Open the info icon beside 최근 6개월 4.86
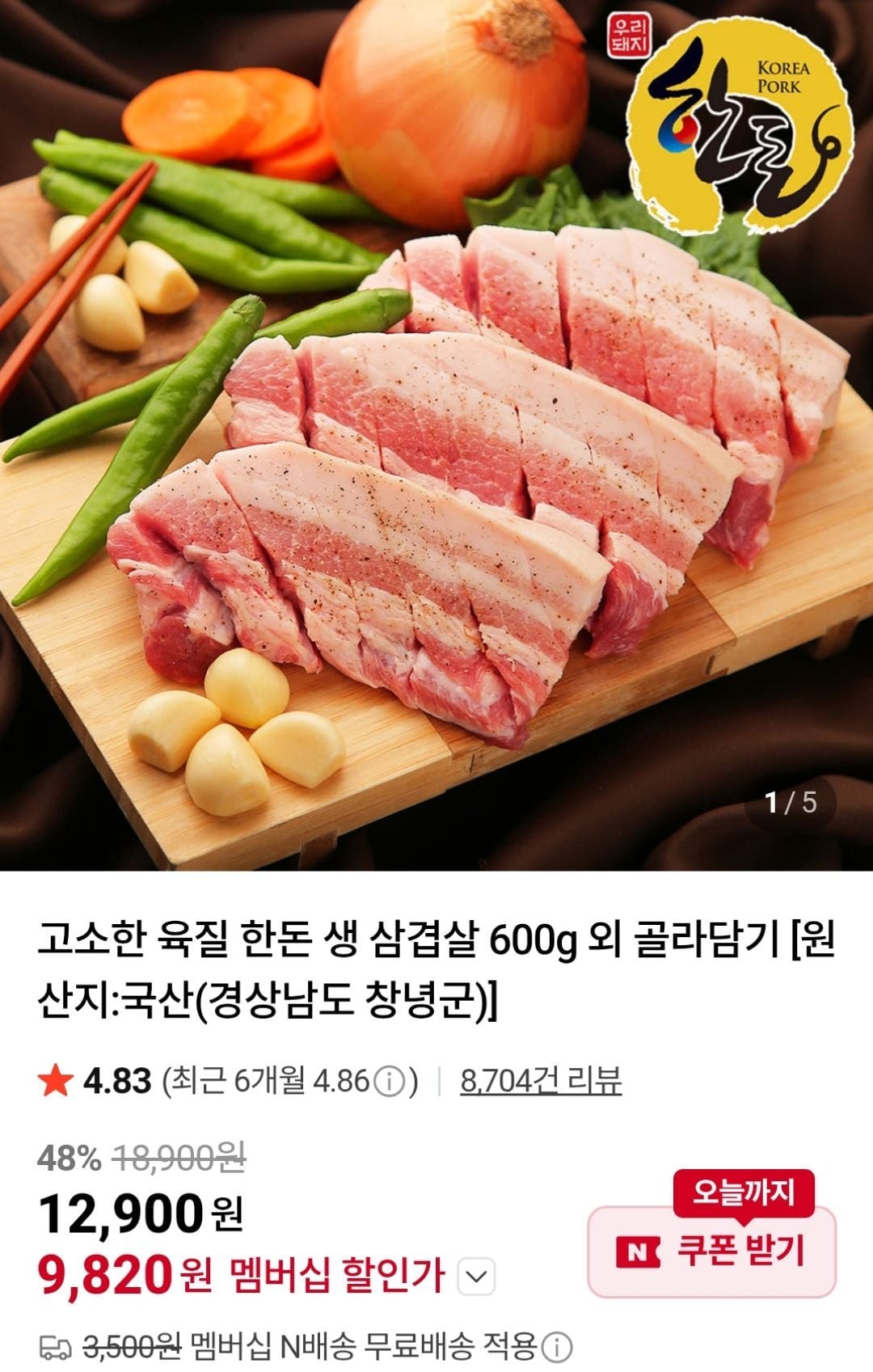The image size is (873, 1372). tap(390, 1082)
